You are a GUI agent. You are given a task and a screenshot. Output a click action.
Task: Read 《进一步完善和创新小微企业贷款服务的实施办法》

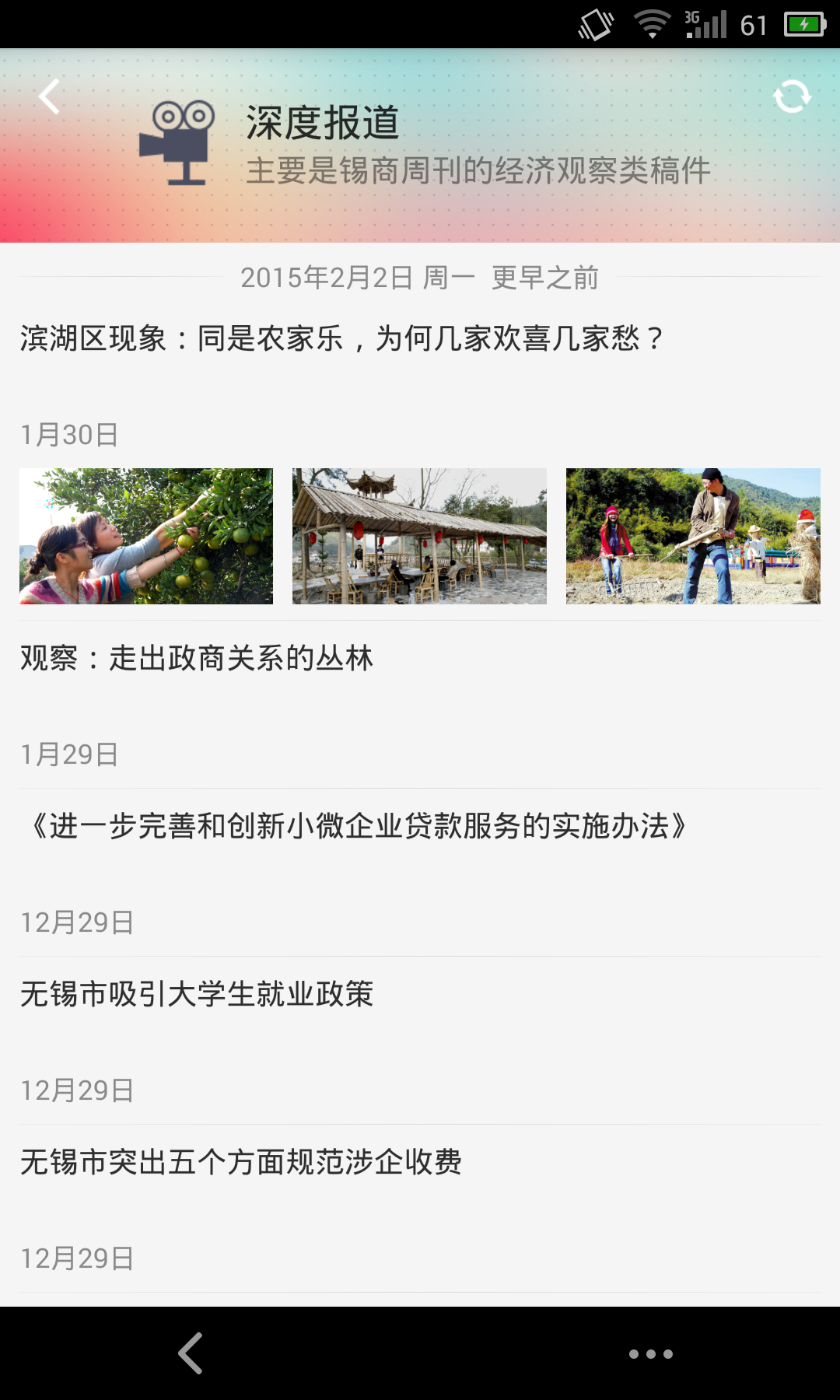click(x=357, y=826)
